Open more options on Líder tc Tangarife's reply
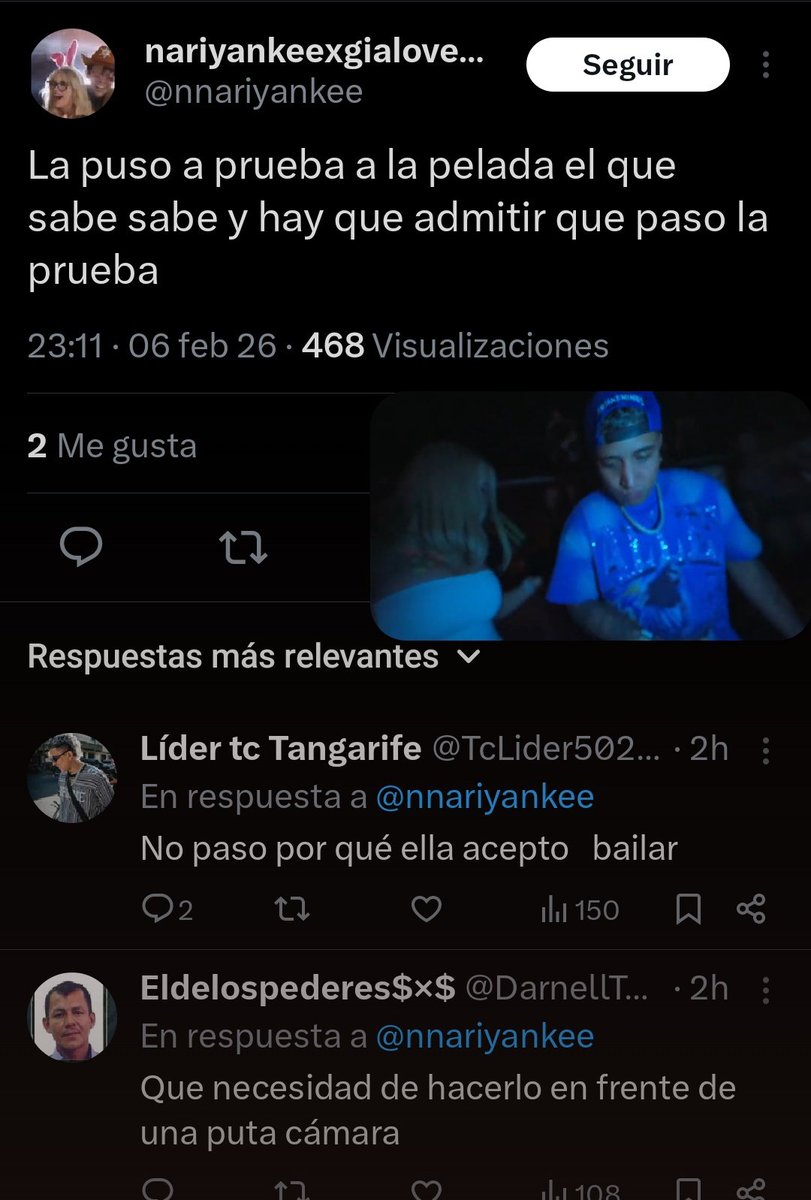The width and height of the screenshot is (811, 1200). tap(766, 750)
